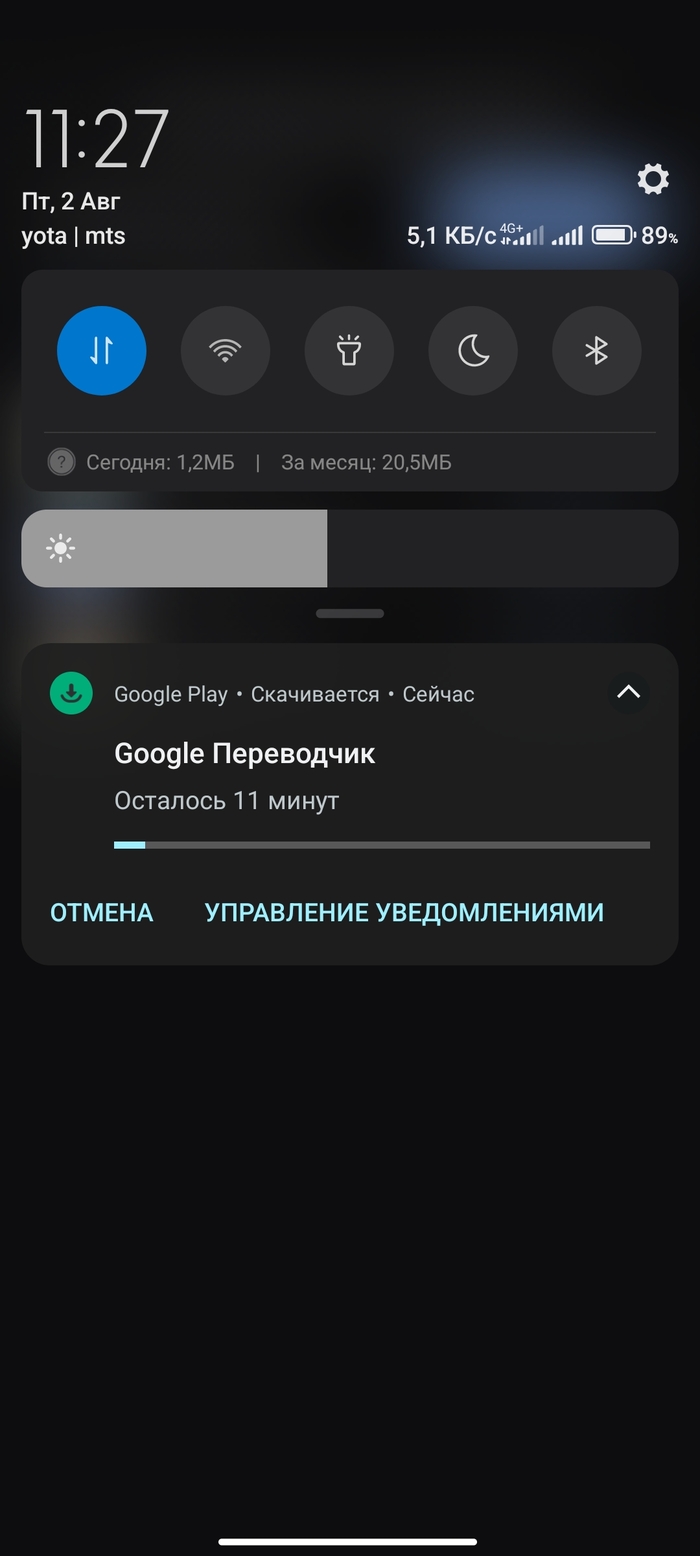Enable Do Not Disturb moon toggle
This screenshot has width=700, height=1556.
[x=473, y=351]
